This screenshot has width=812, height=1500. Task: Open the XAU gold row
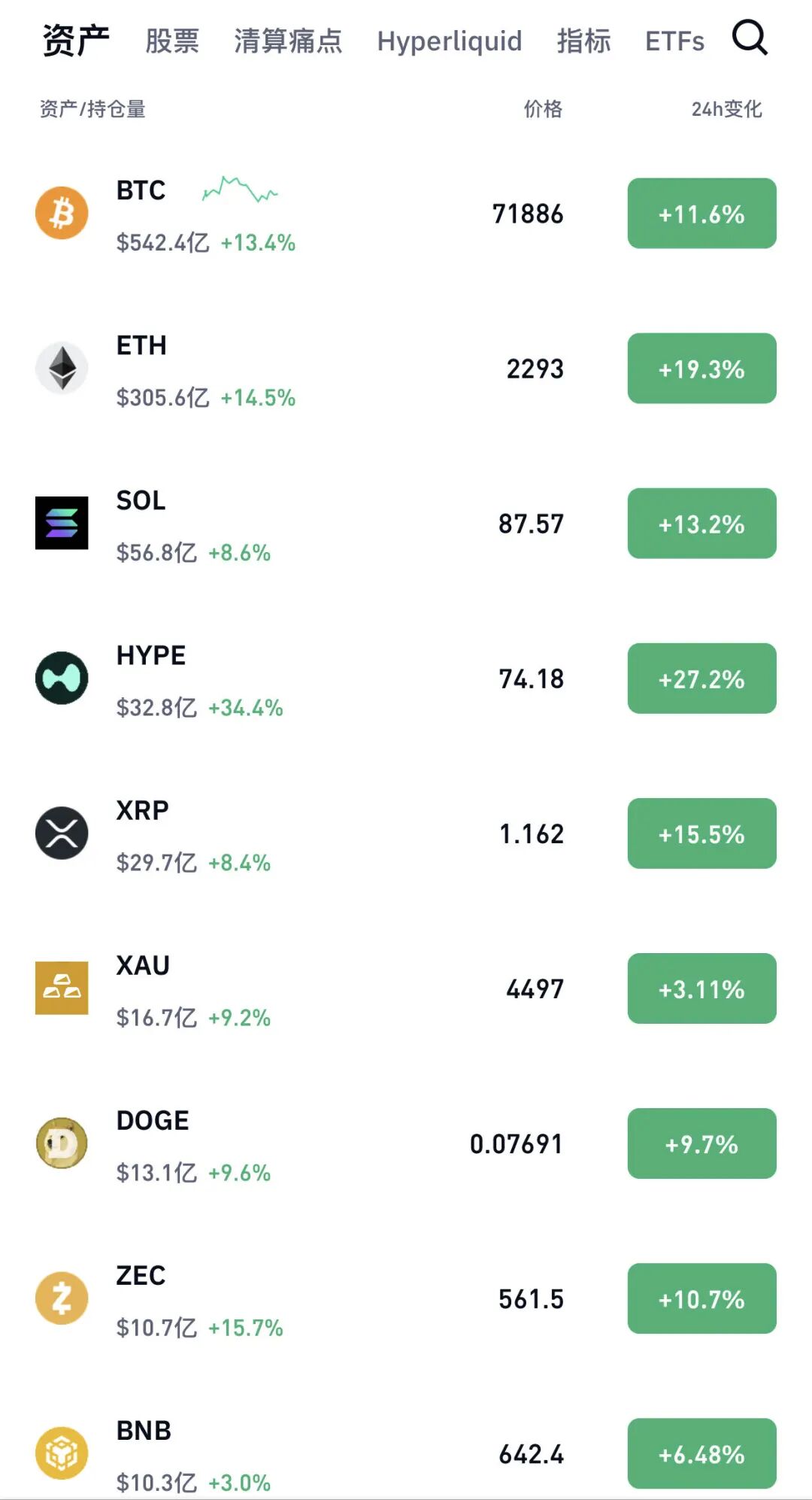[x=406, y=988]
